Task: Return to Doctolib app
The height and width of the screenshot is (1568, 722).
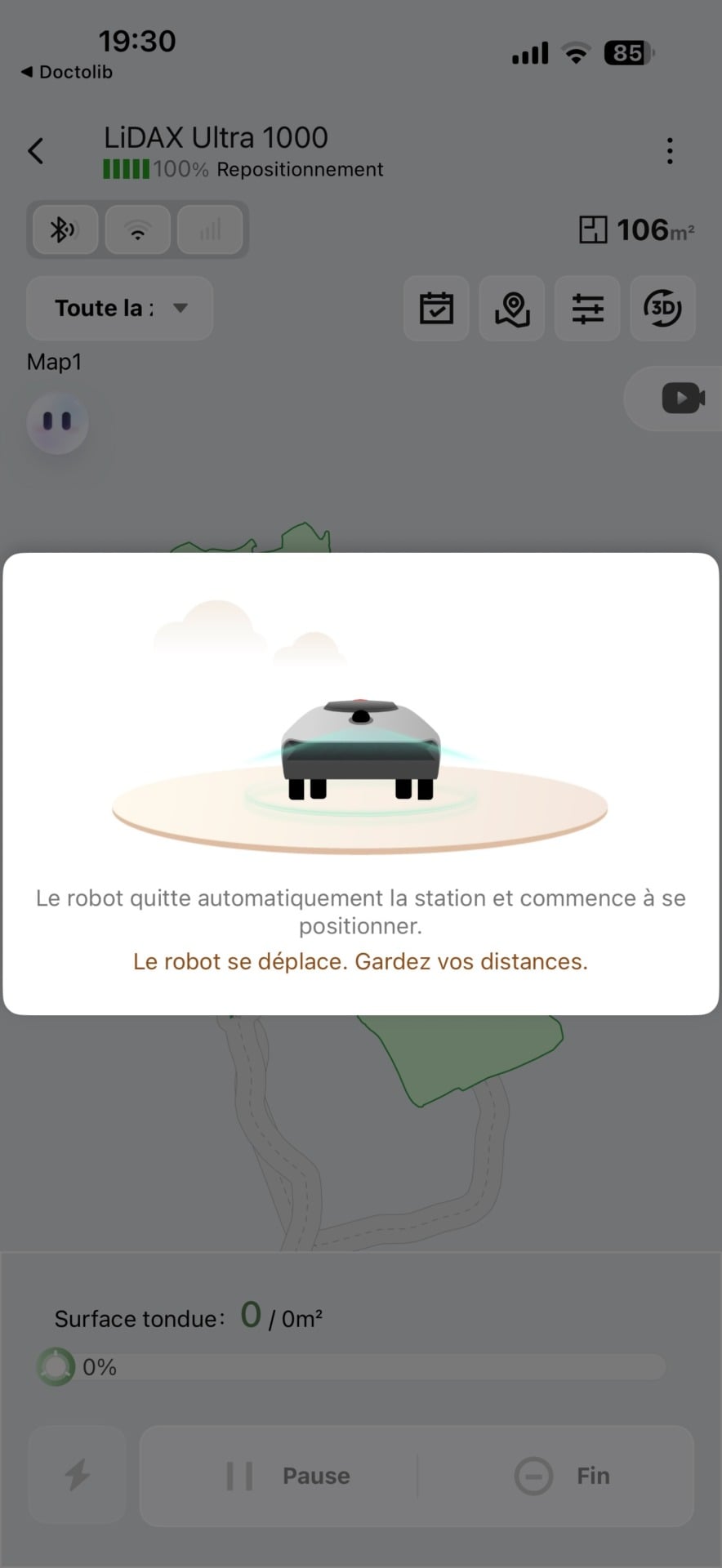Action: click(67, 72)
